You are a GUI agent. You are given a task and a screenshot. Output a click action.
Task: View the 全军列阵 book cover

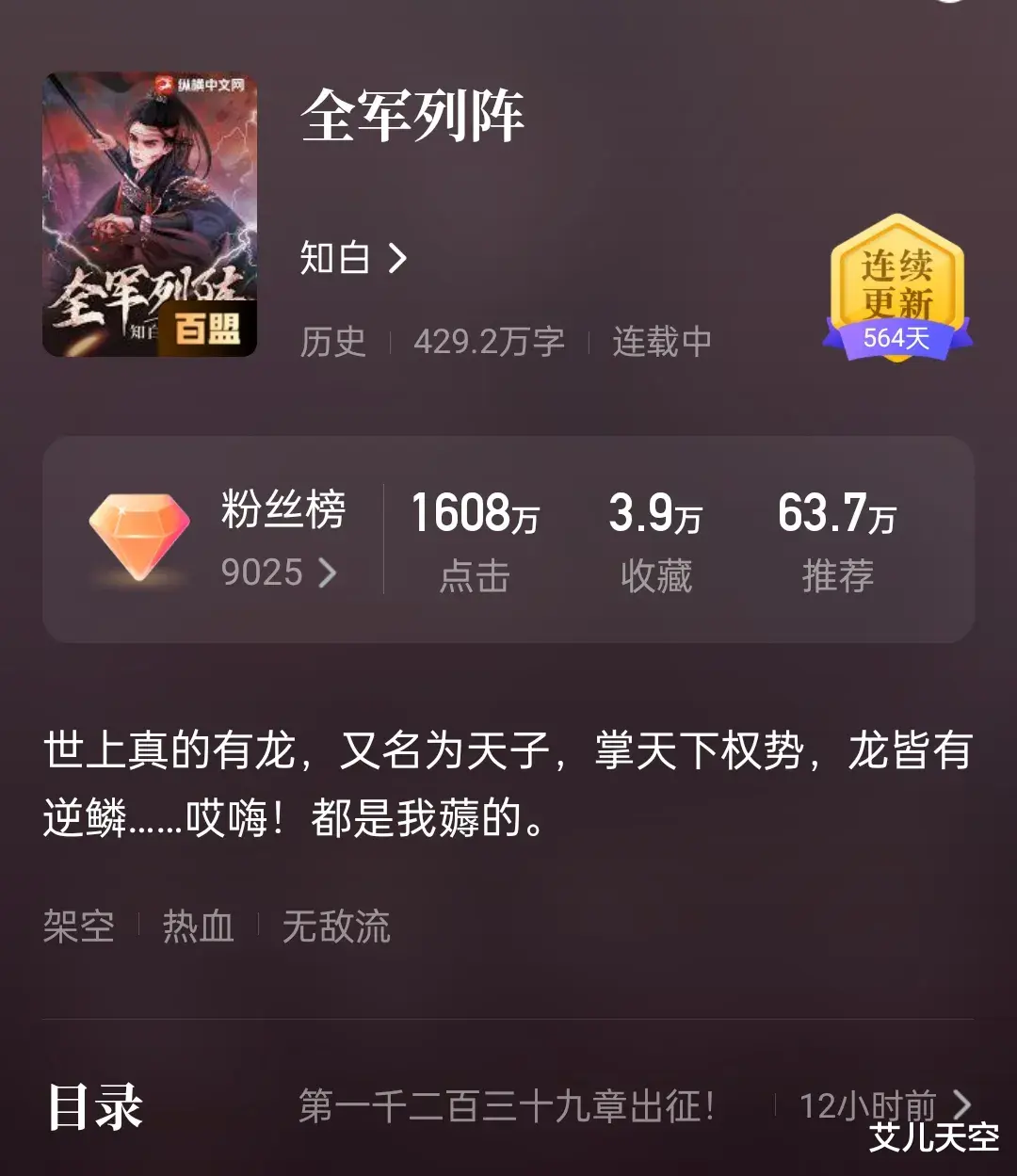pyautogui.click(x=150, y=215)
